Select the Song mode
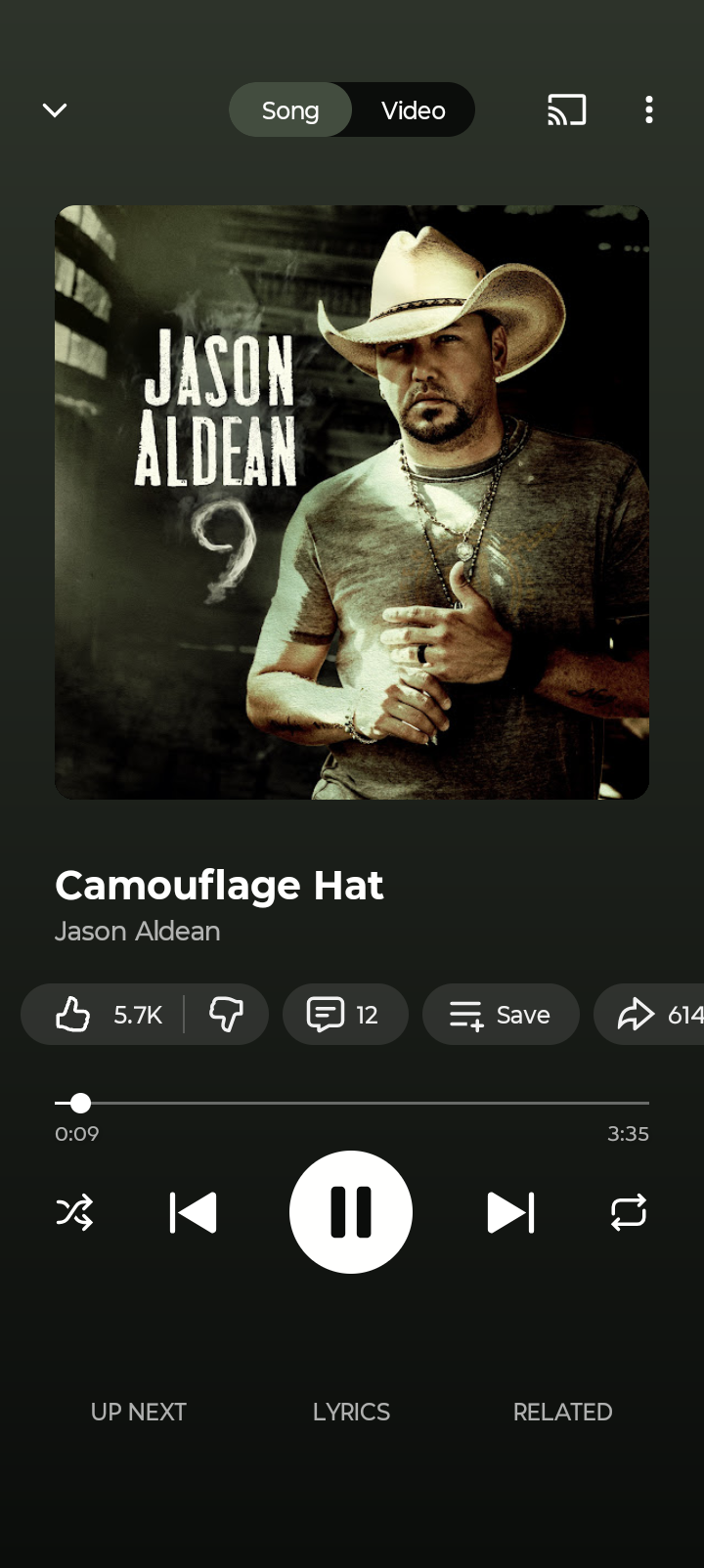704x1568 pixels. point(290,110)
